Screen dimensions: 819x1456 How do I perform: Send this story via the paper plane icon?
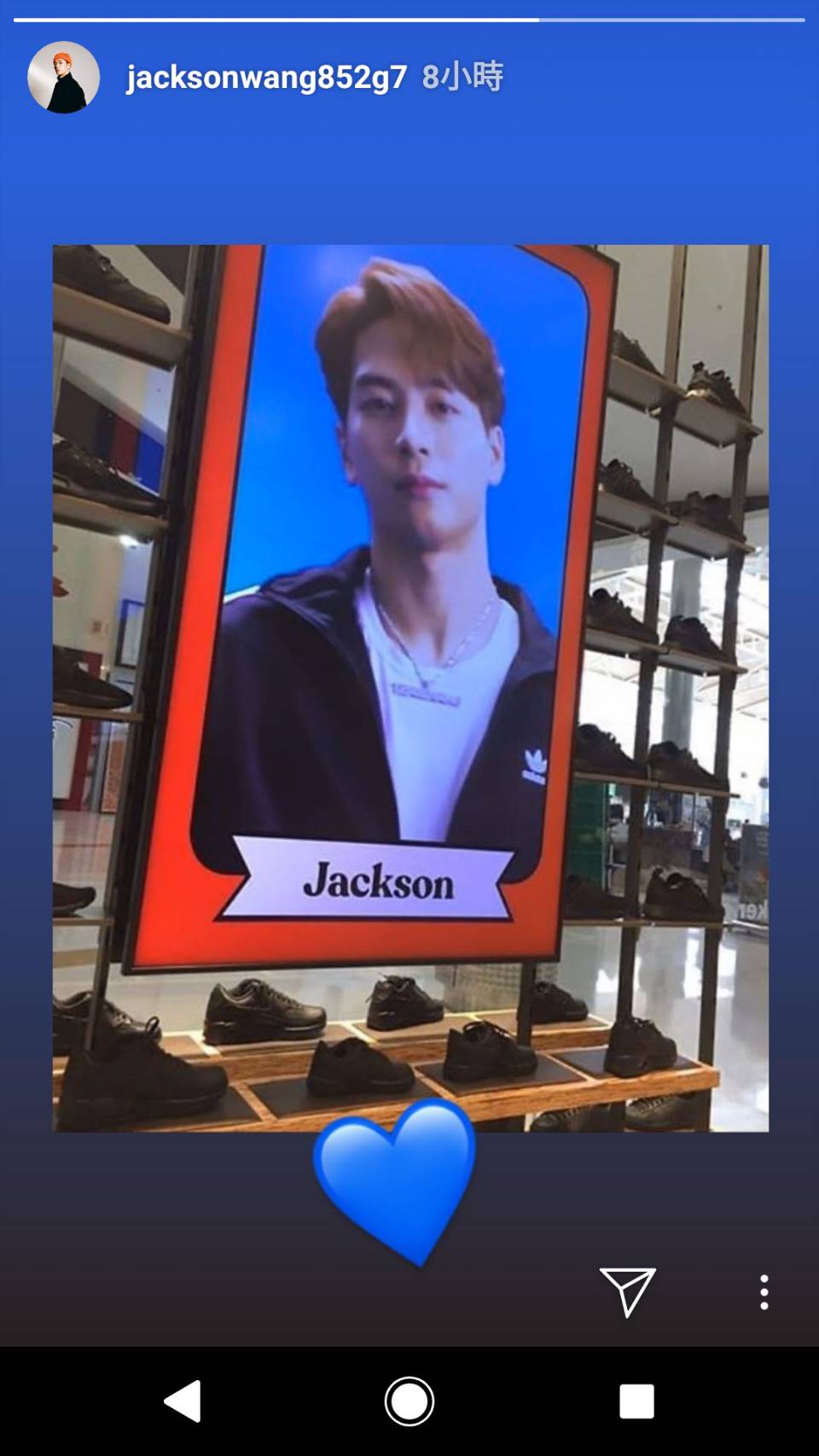(628, 1291)
